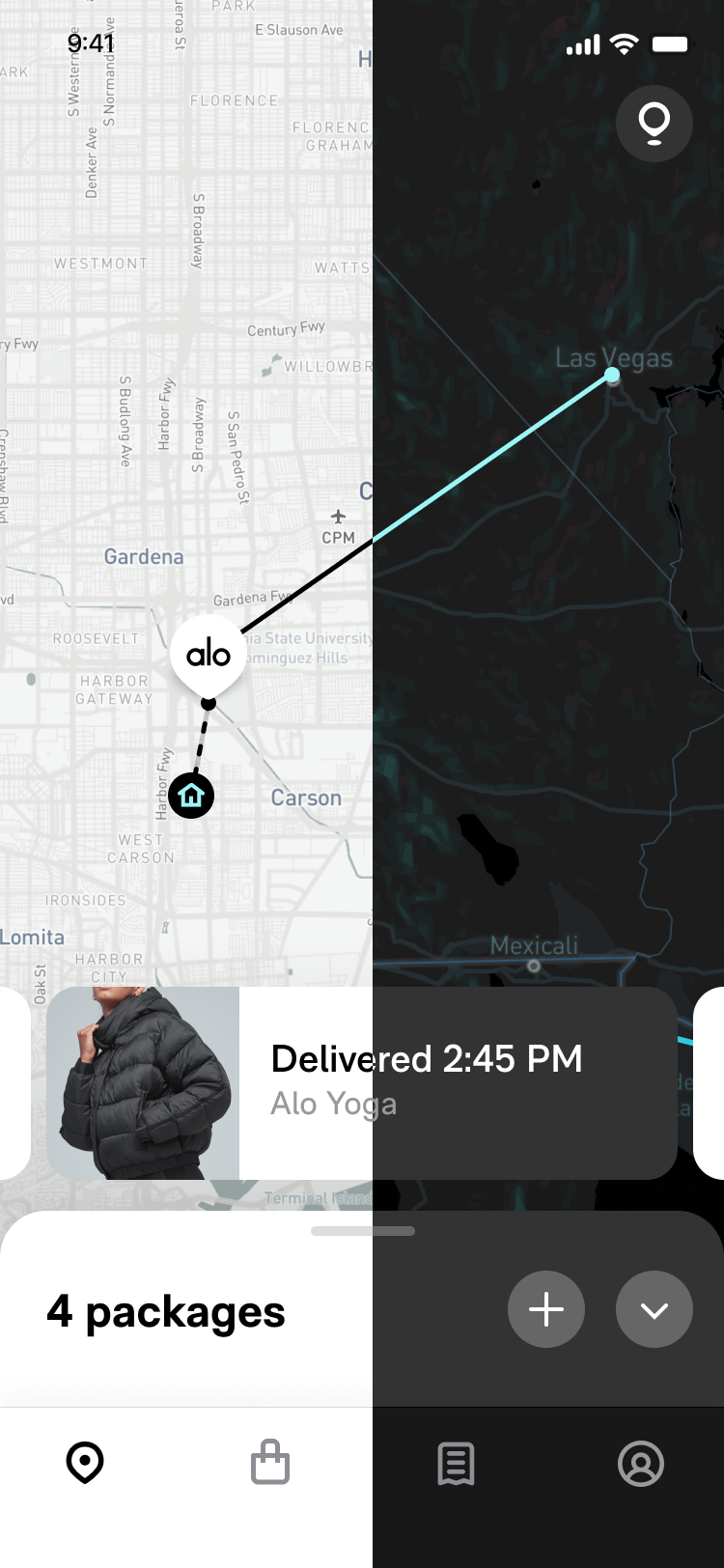The width and height of the screenshot is (724, 1568).
Task: Select the home marker on the map
Action: tap(191, 796)
